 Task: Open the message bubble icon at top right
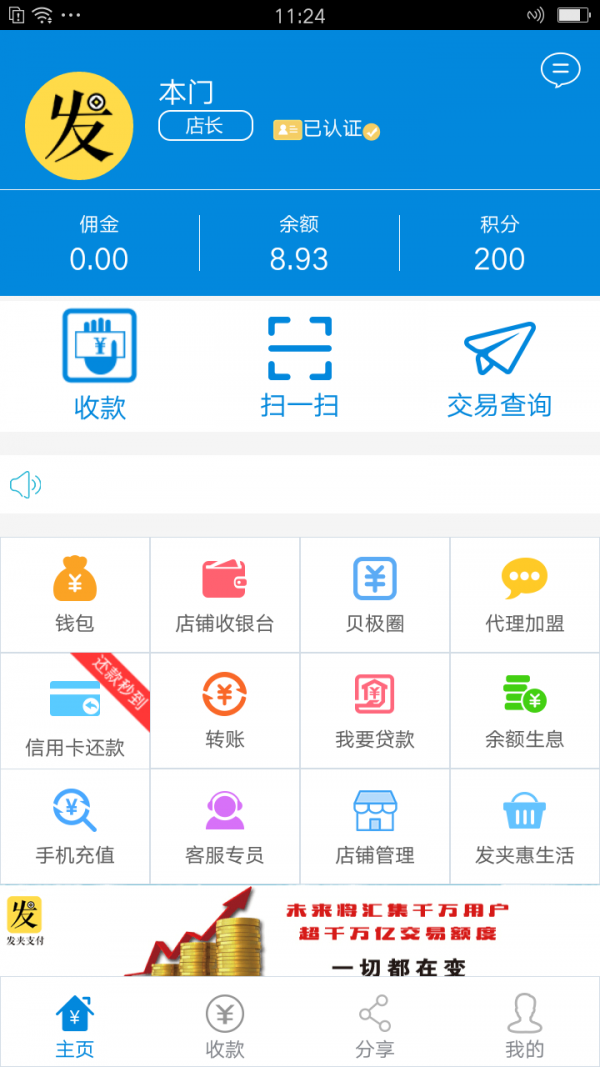click(560, 70)
